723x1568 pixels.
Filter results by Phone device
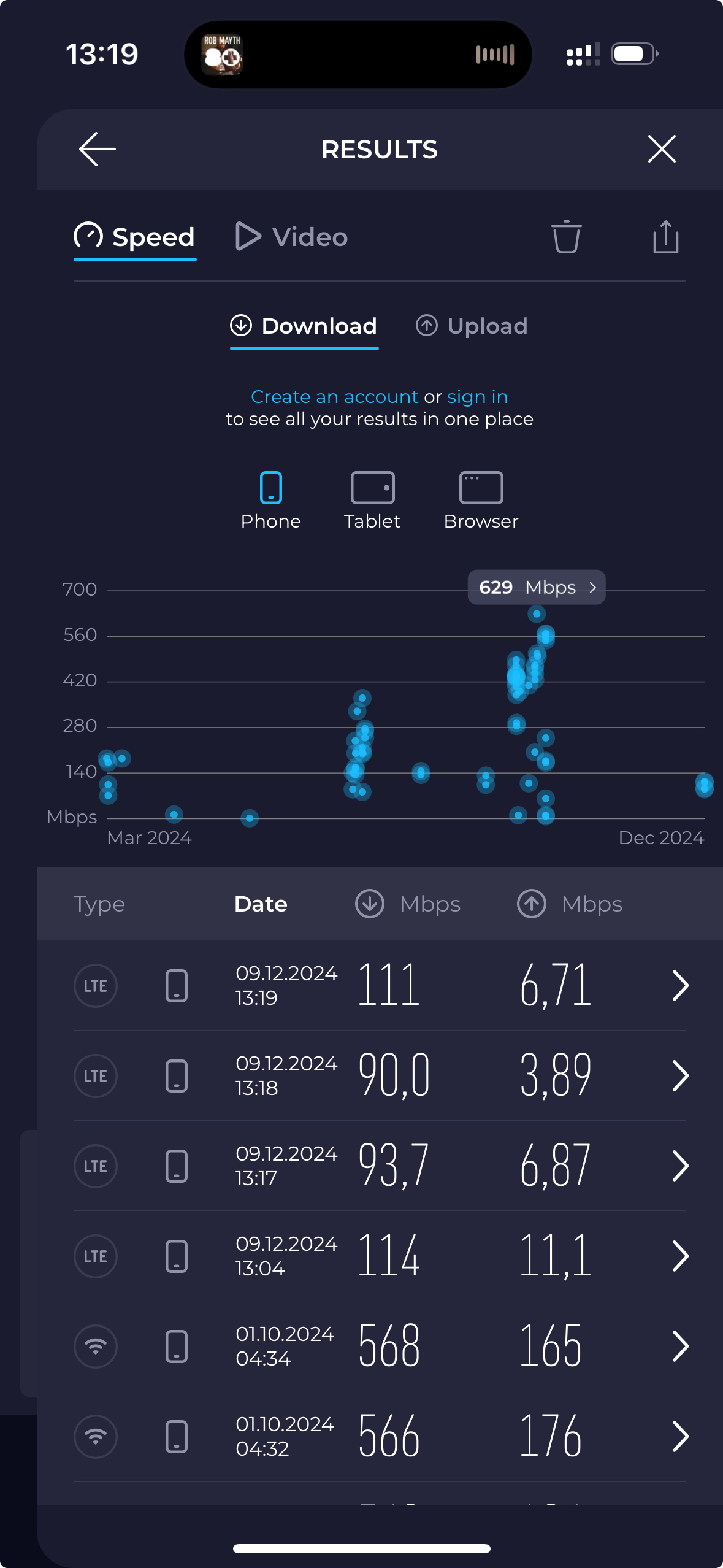pyautogui.click(x=270, y=500)
